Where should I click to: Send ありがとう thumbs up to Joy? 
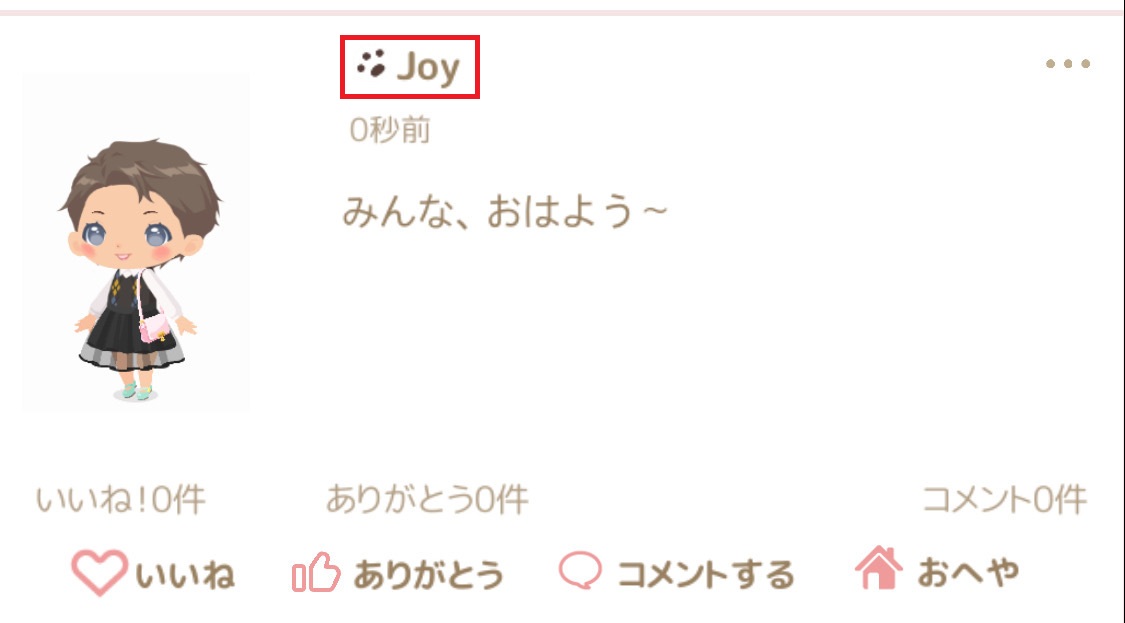[397, 574]
